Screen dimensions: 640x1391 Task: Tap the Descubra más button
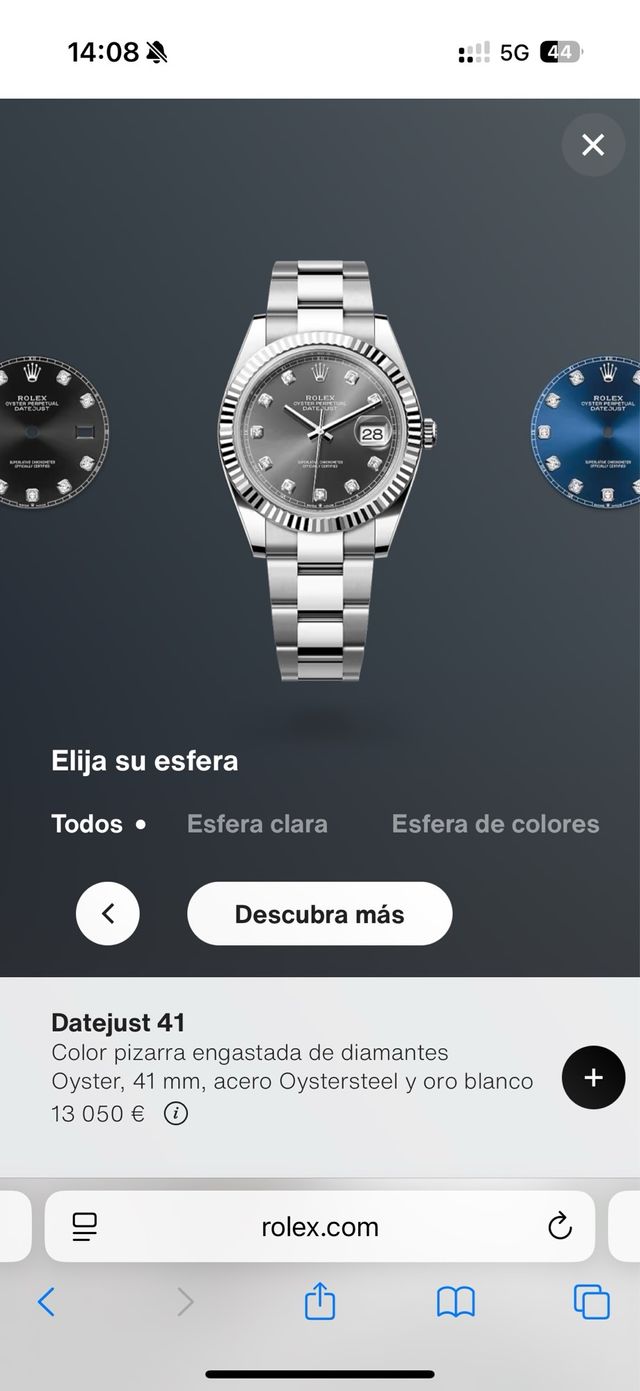pos(319,913)
